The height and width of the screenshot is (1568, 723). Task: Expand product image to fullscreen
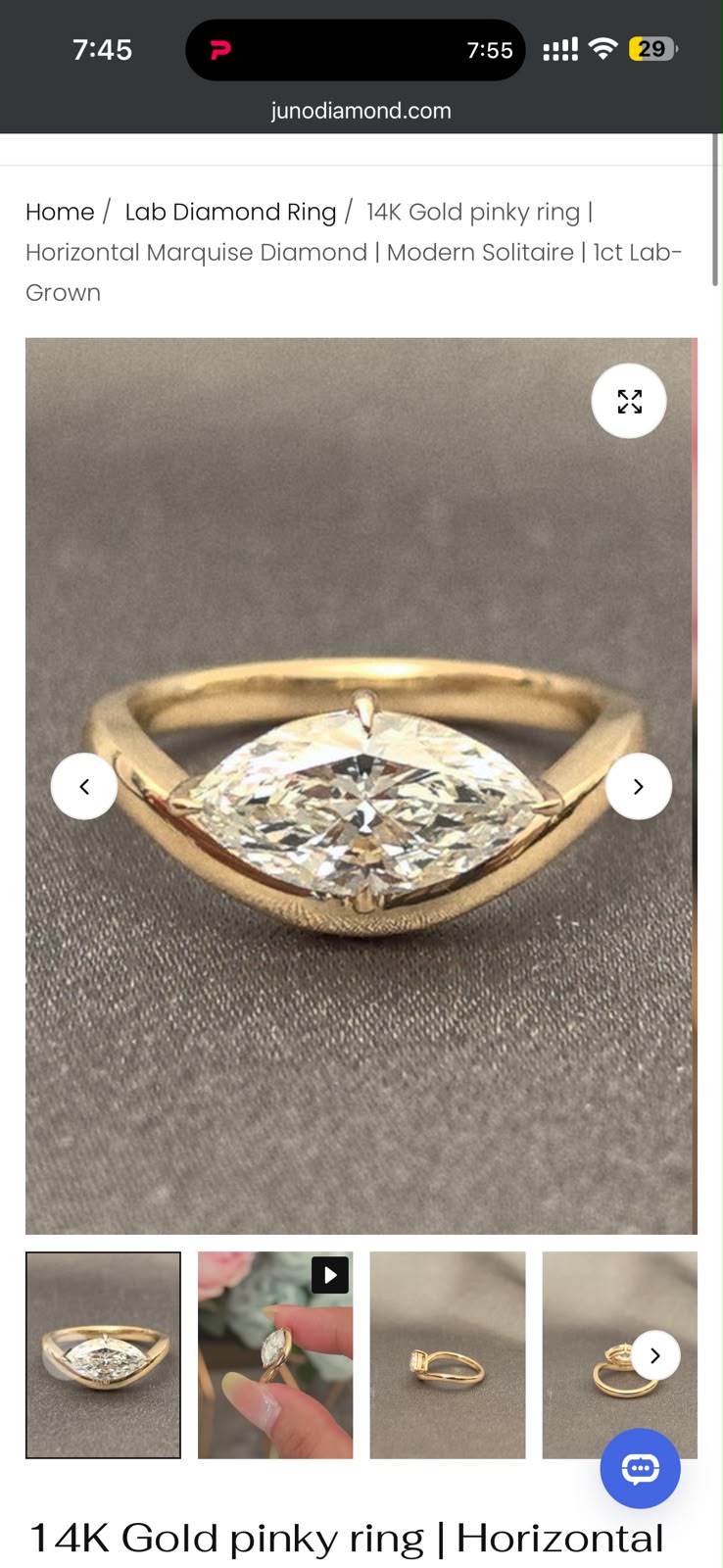[629, 401]
